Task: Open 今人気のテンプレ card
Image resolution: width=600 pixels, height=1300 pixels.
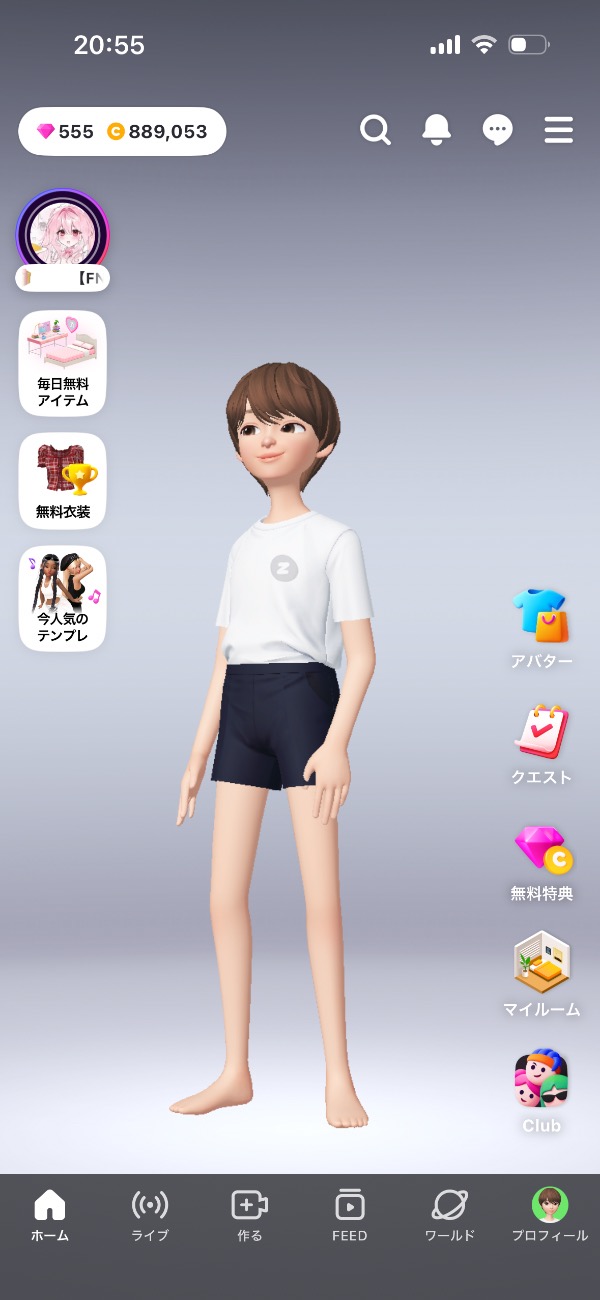Action: click(x=62, y=598)
